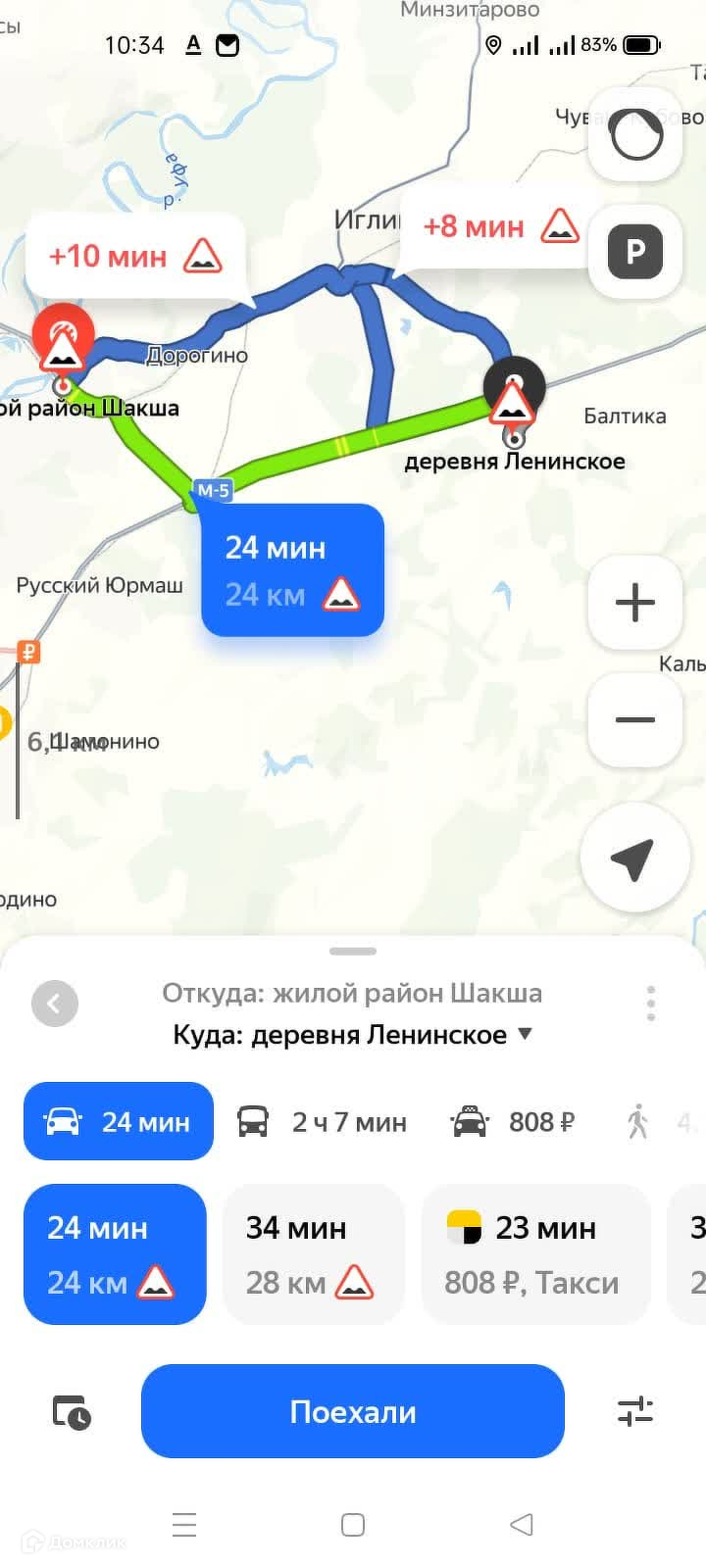Tap the system back navigation button

pos(522,1525)
